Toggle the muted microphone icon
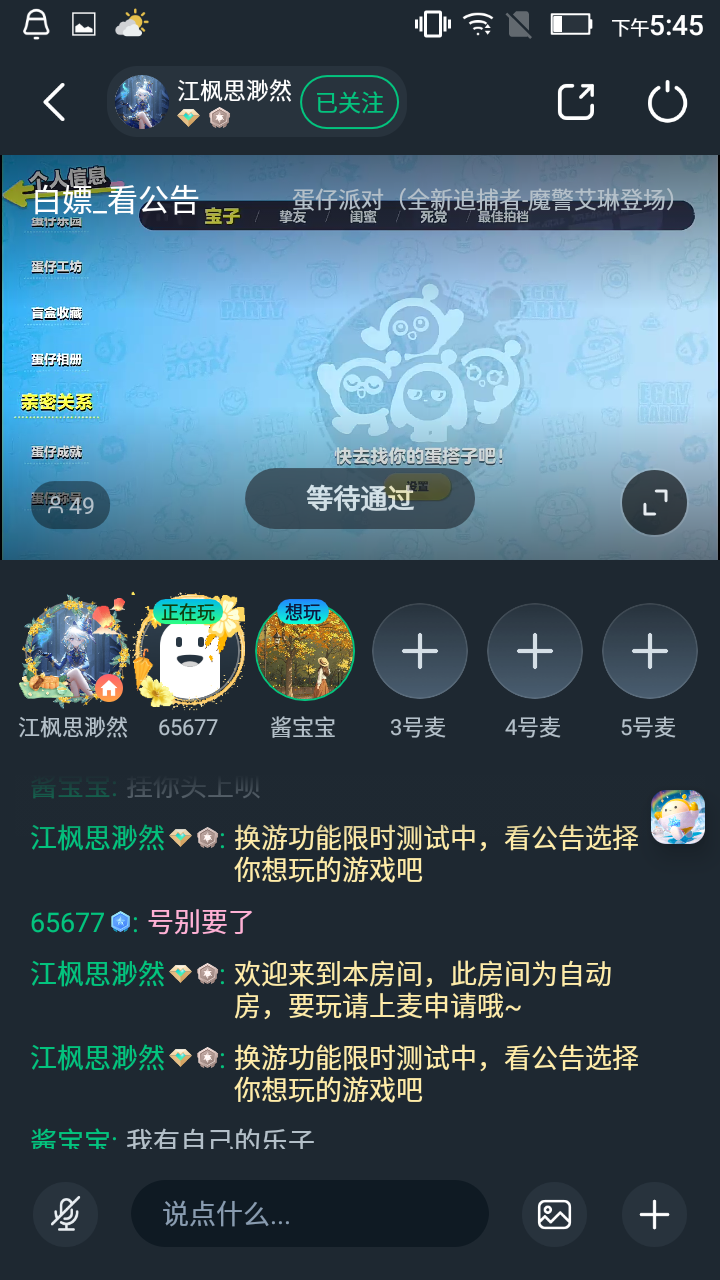Viewport: 720px width, 1280px height. click(x=65, y=1214)
